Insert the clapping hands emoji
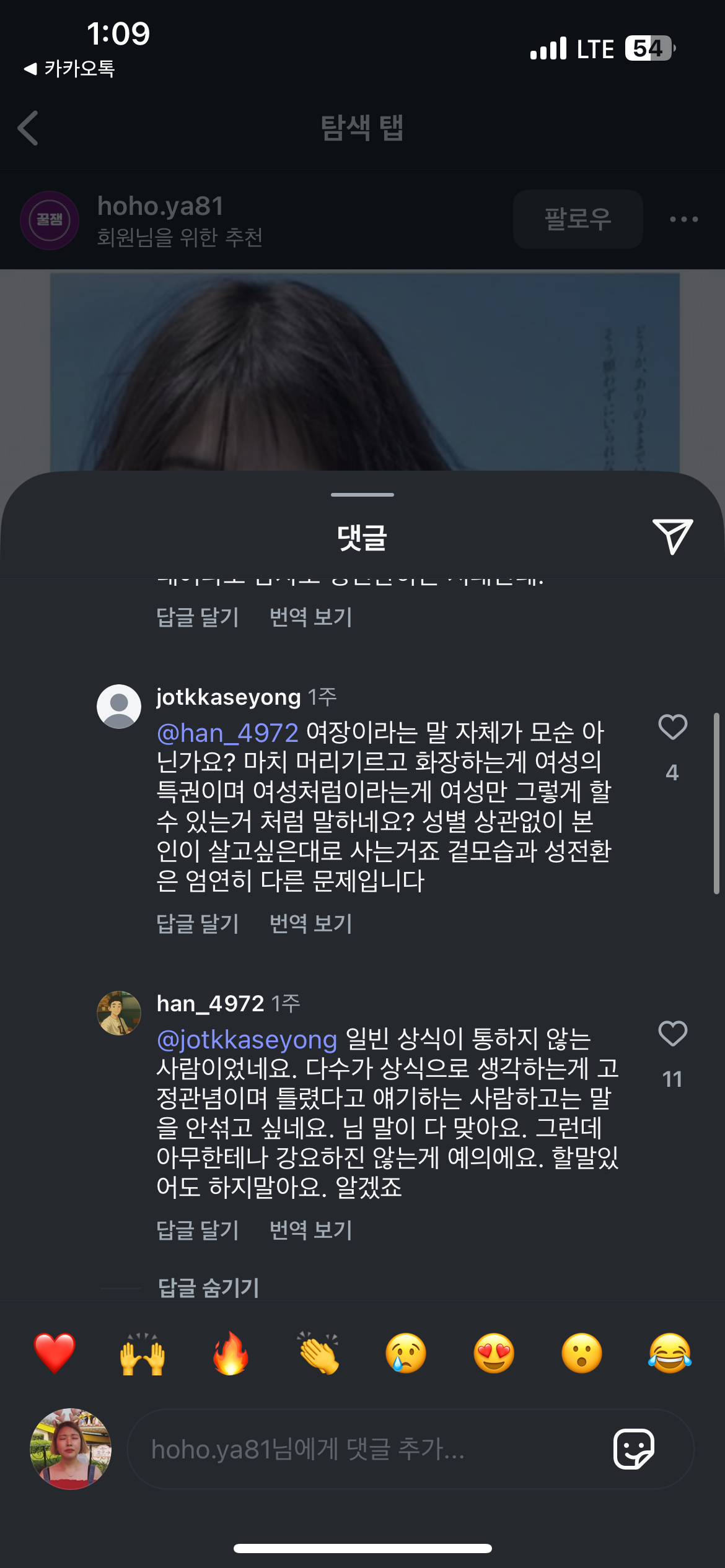The image size is (725, 1568). [319, 1354]
